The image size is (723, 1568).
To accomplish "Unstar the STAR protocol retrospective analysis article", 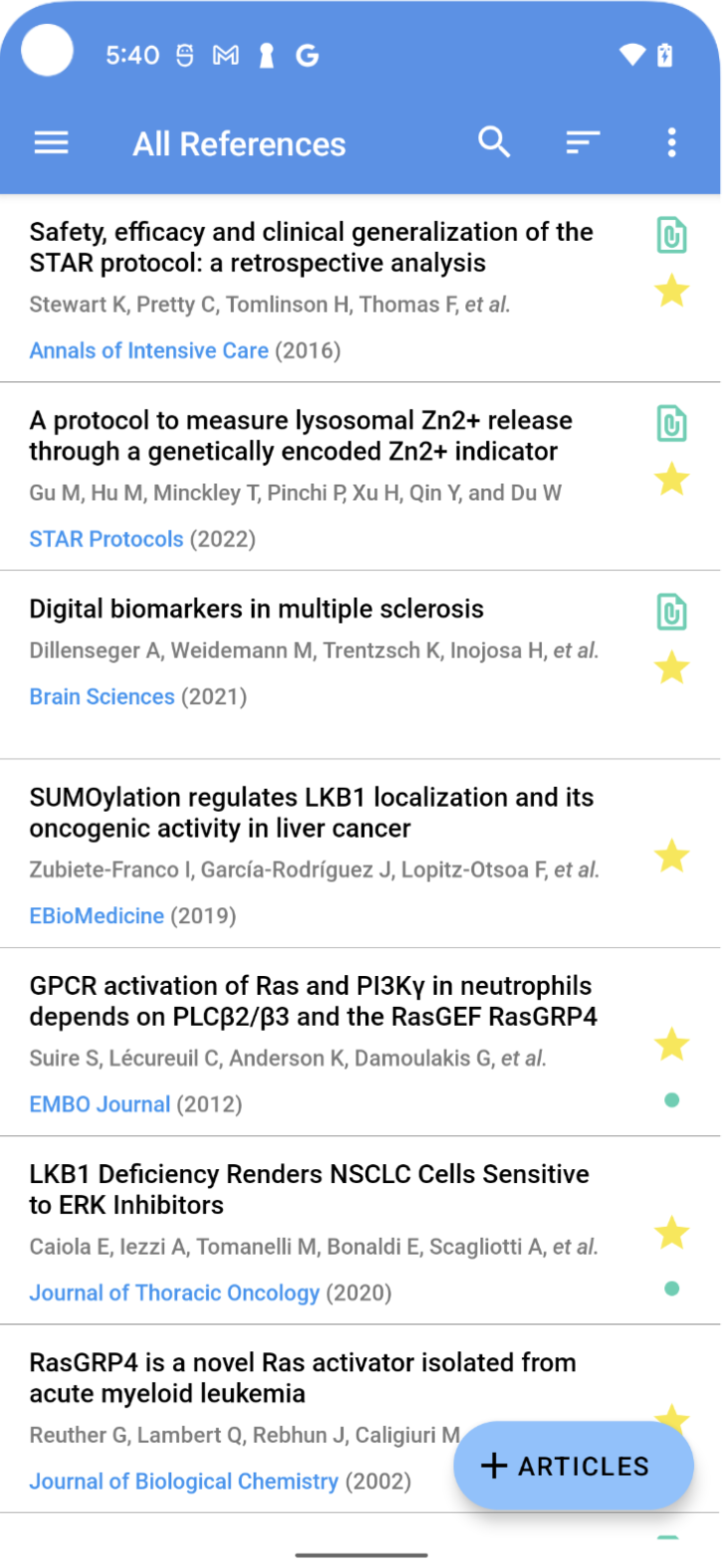I will click(672, 292).
